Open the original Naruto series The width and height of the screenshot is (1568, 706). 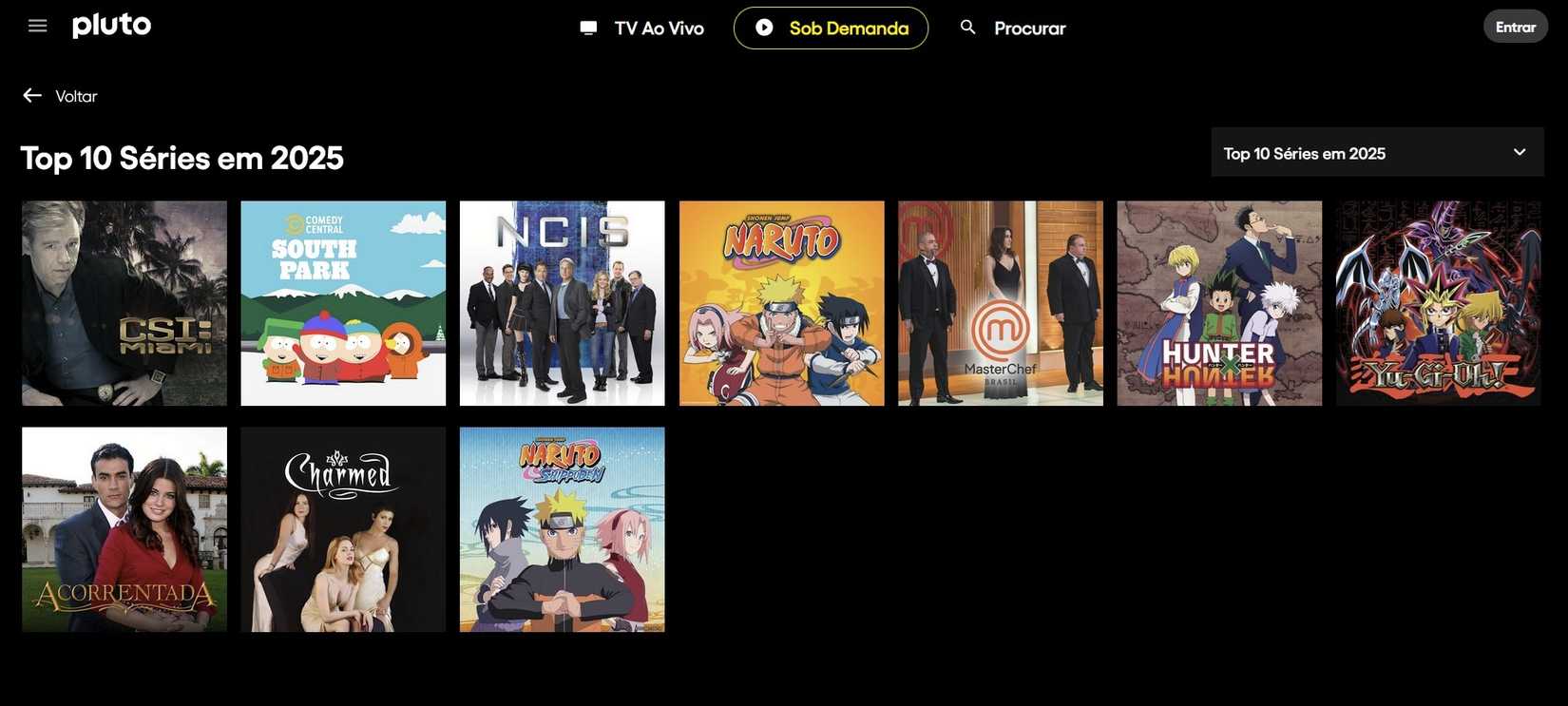781,303
